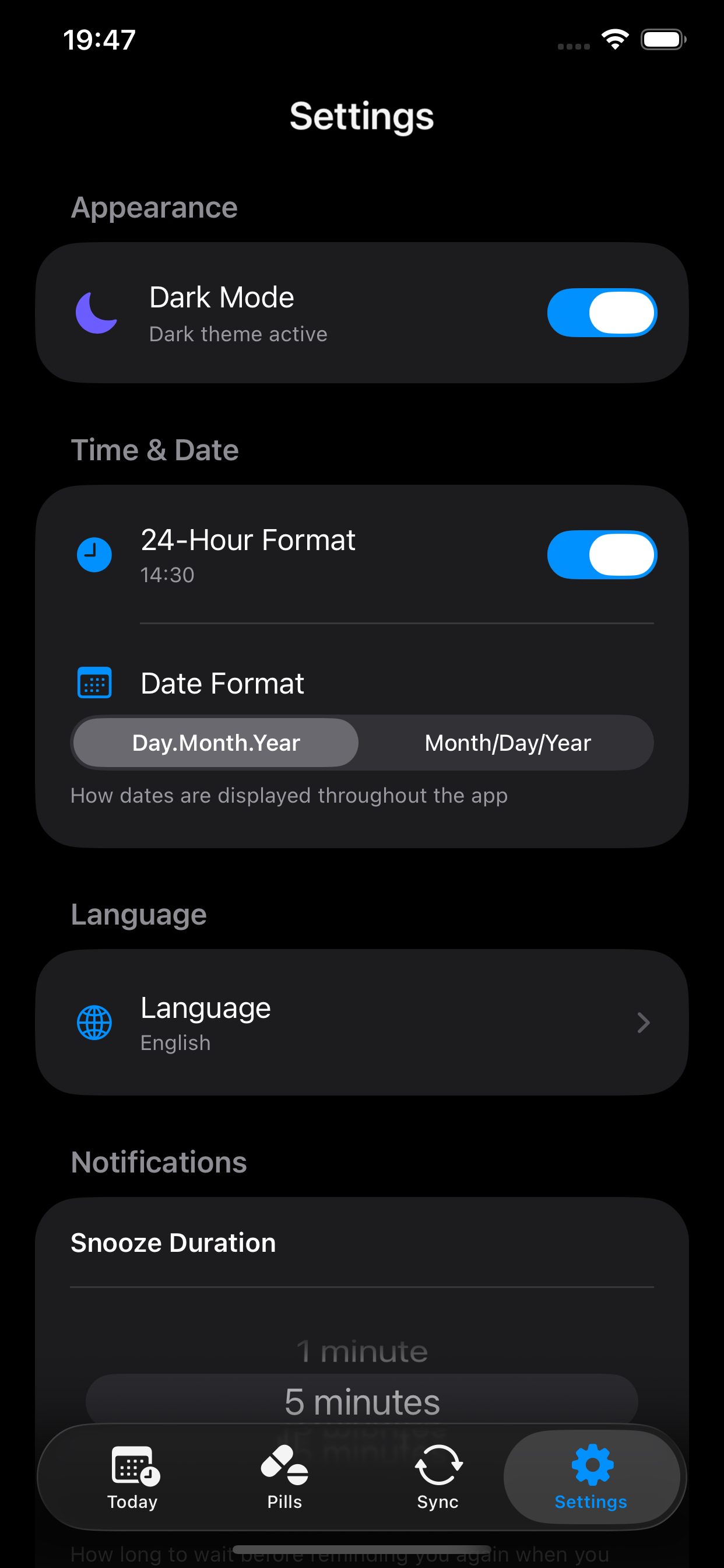This screenshot has height=1568, width=724.
Task: Tap the Wi-Fi status icon
Action: click(614, 38)
